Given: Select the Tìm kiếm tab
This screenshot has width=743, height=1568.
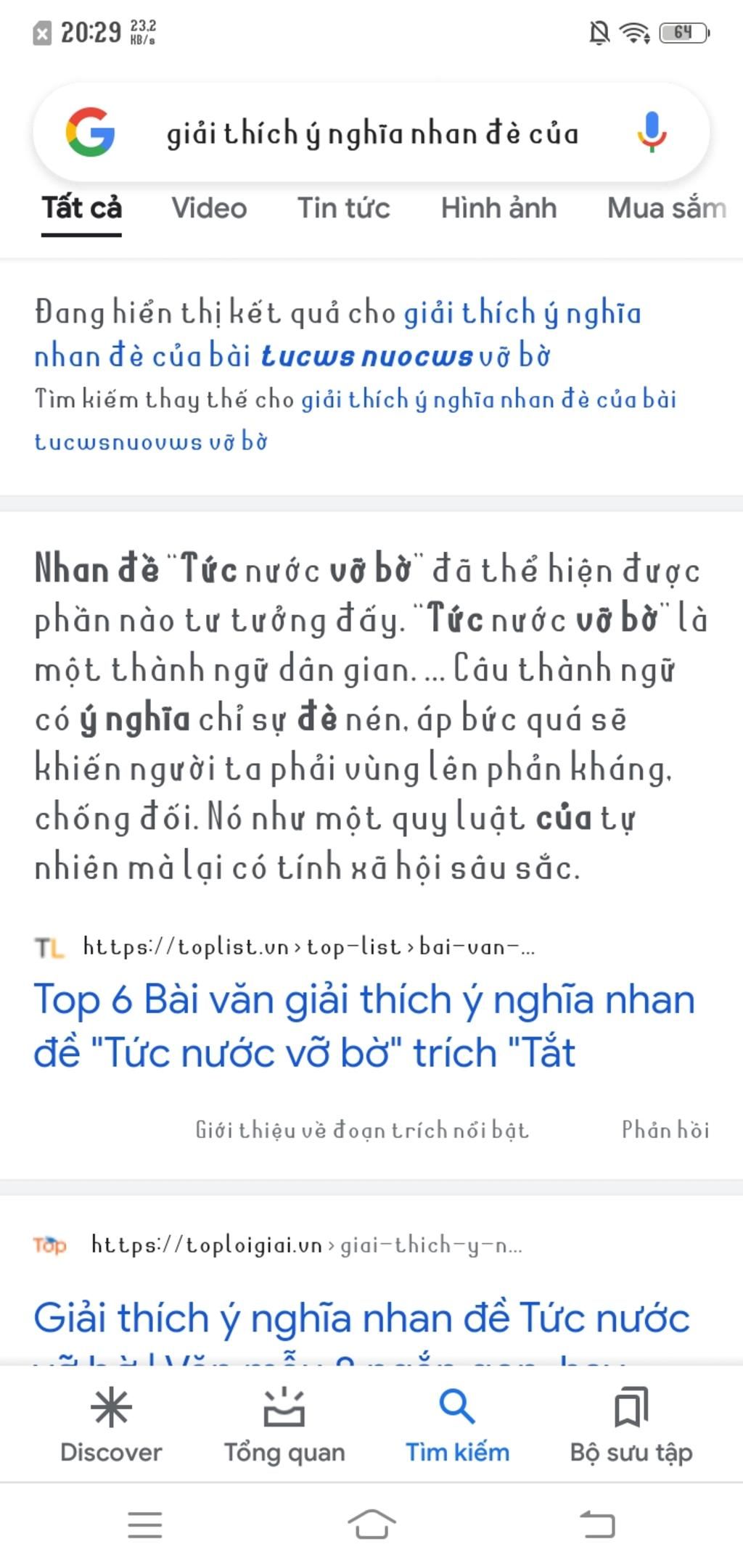Looking at the screenshot, I should [457, 1425].
